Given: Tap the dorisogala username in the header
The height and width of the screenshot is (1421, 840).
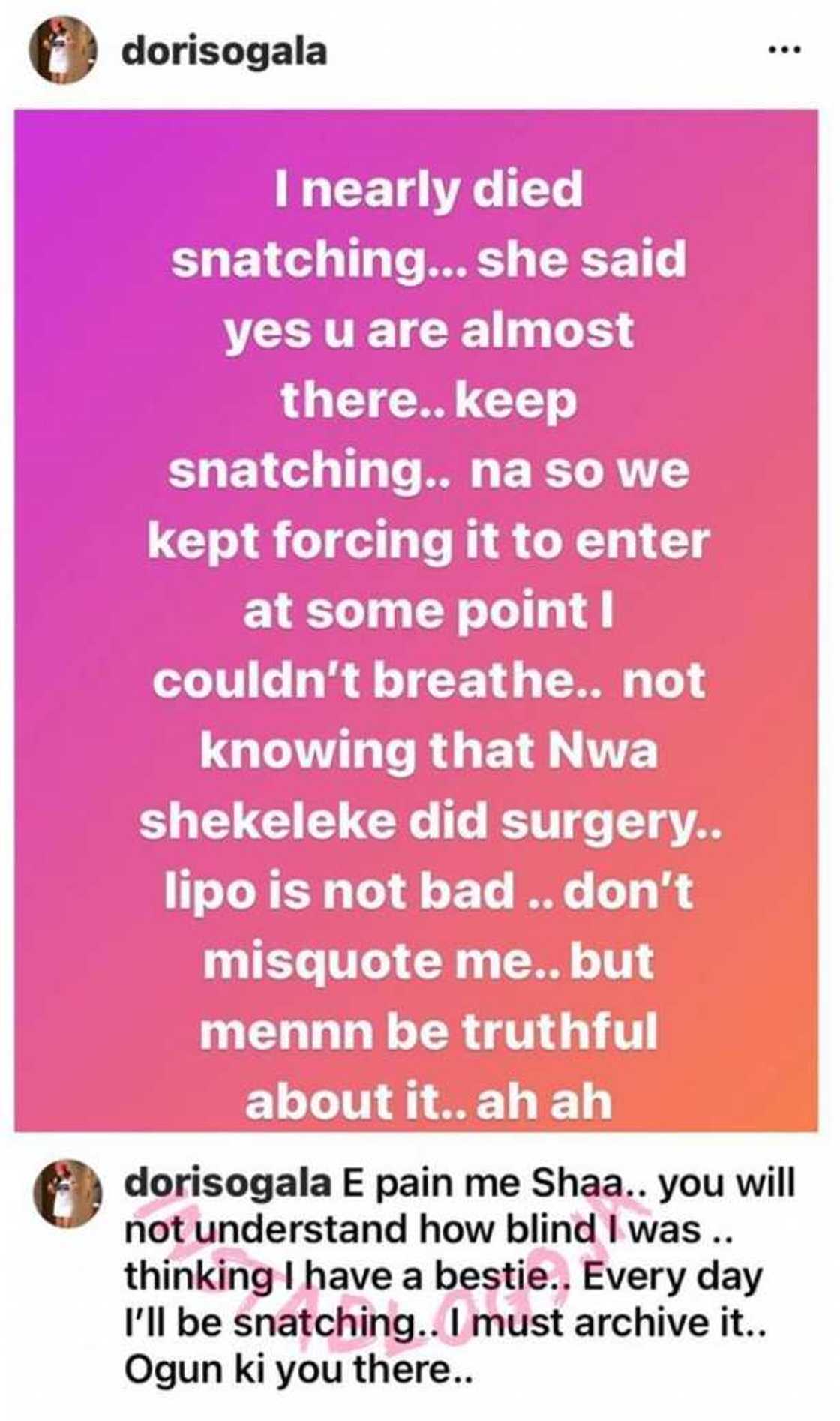Looking at the screenshot, I should pyautogui.click(x=223, y=51).
